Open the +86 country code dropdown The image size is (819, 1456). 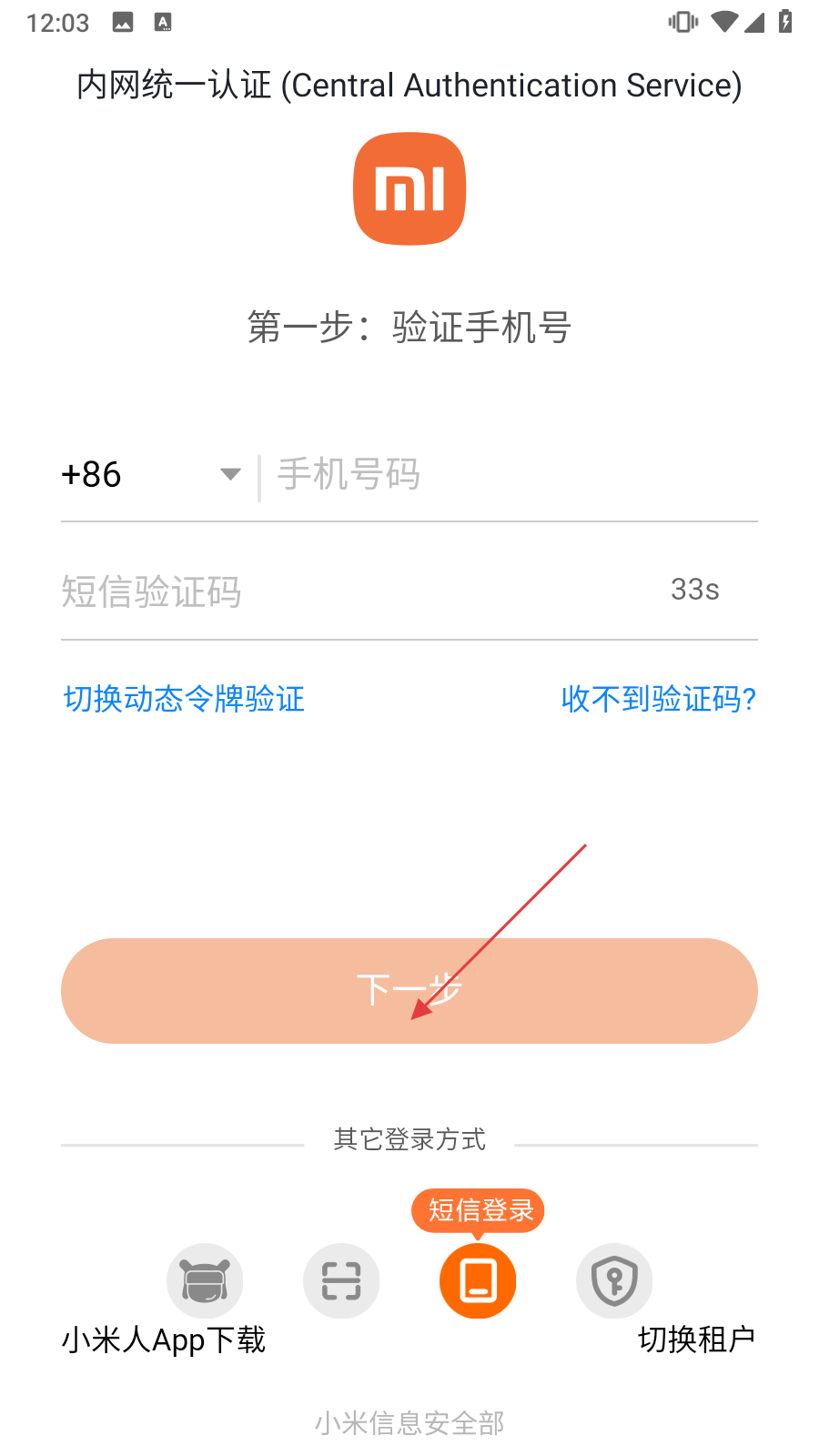pos(151,474)
